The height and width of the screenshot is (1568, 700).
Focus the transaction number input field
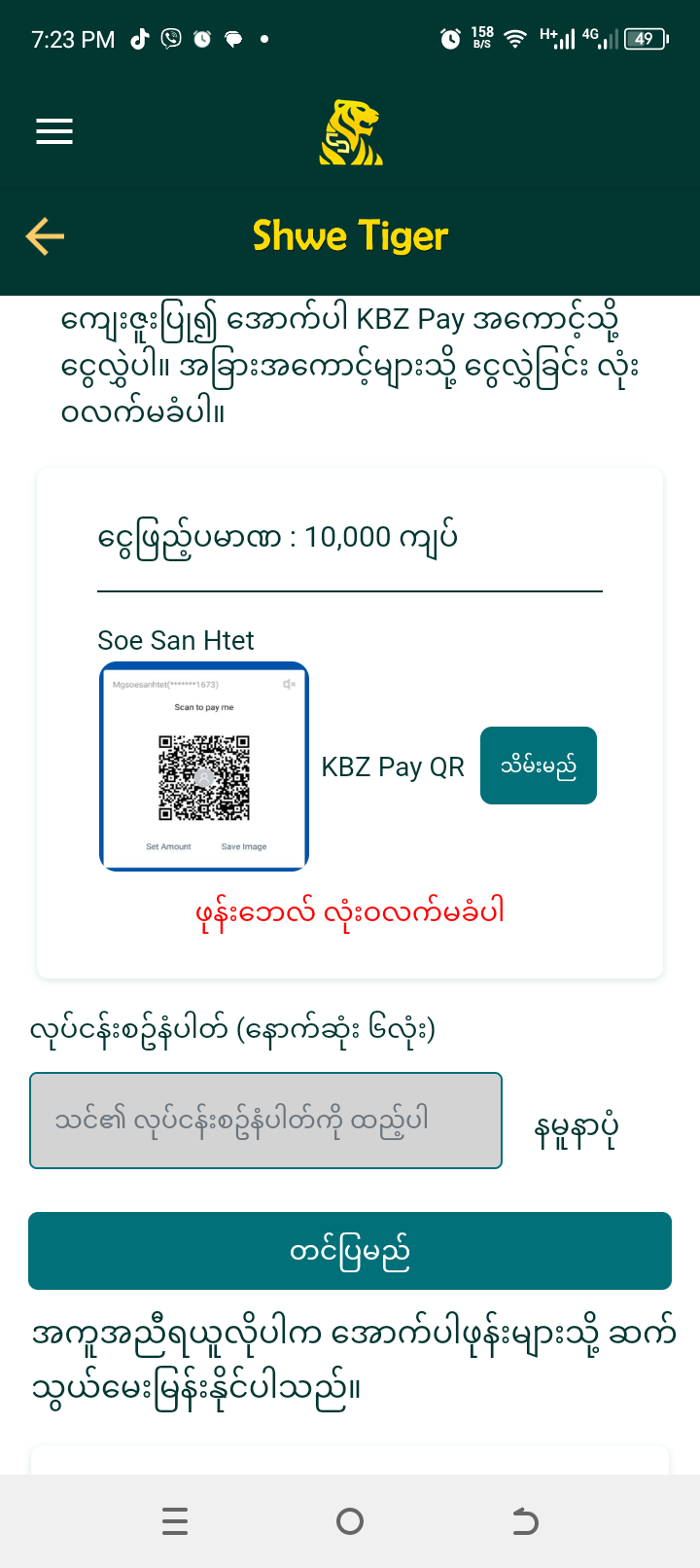tap(265, 1121)
